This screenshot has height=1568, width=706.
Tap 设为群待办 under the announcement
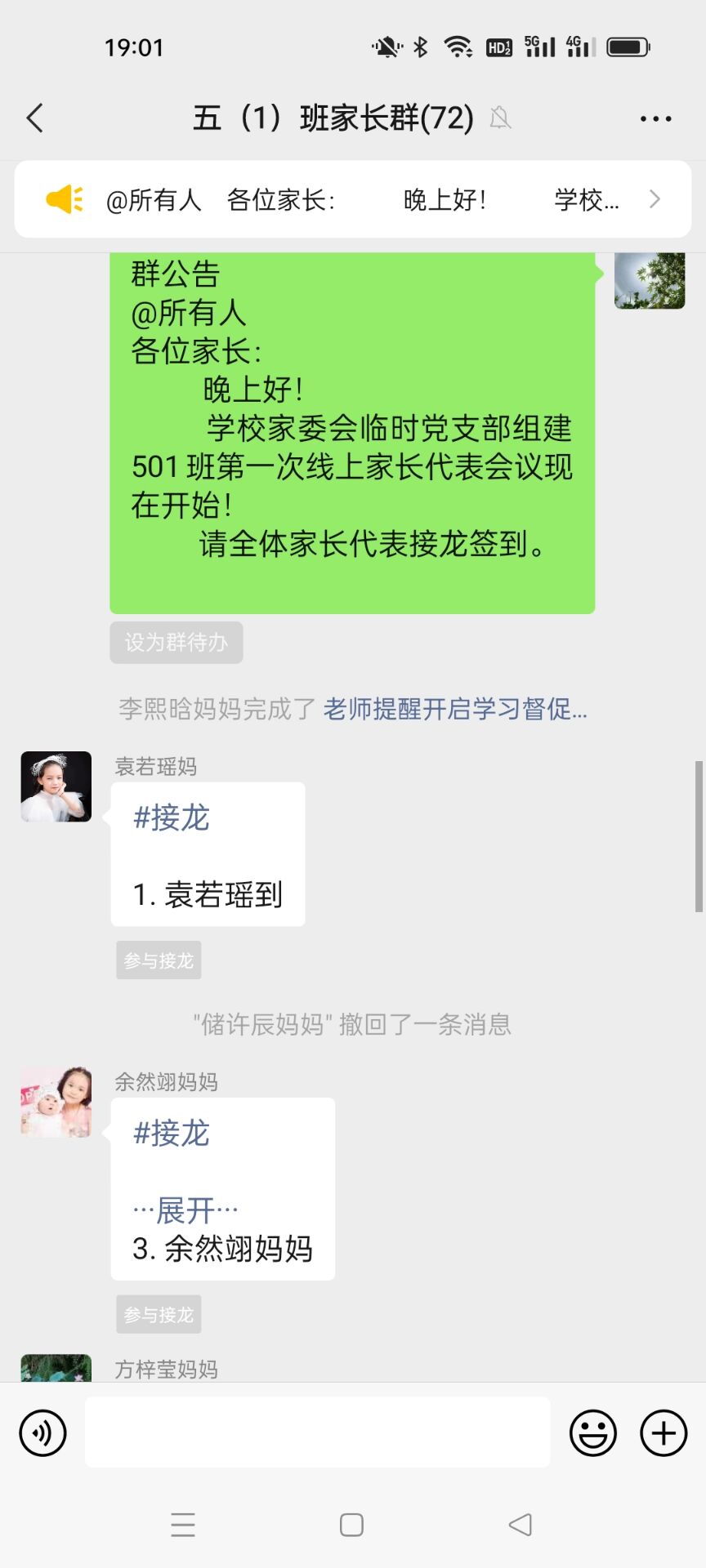[176, 643]
